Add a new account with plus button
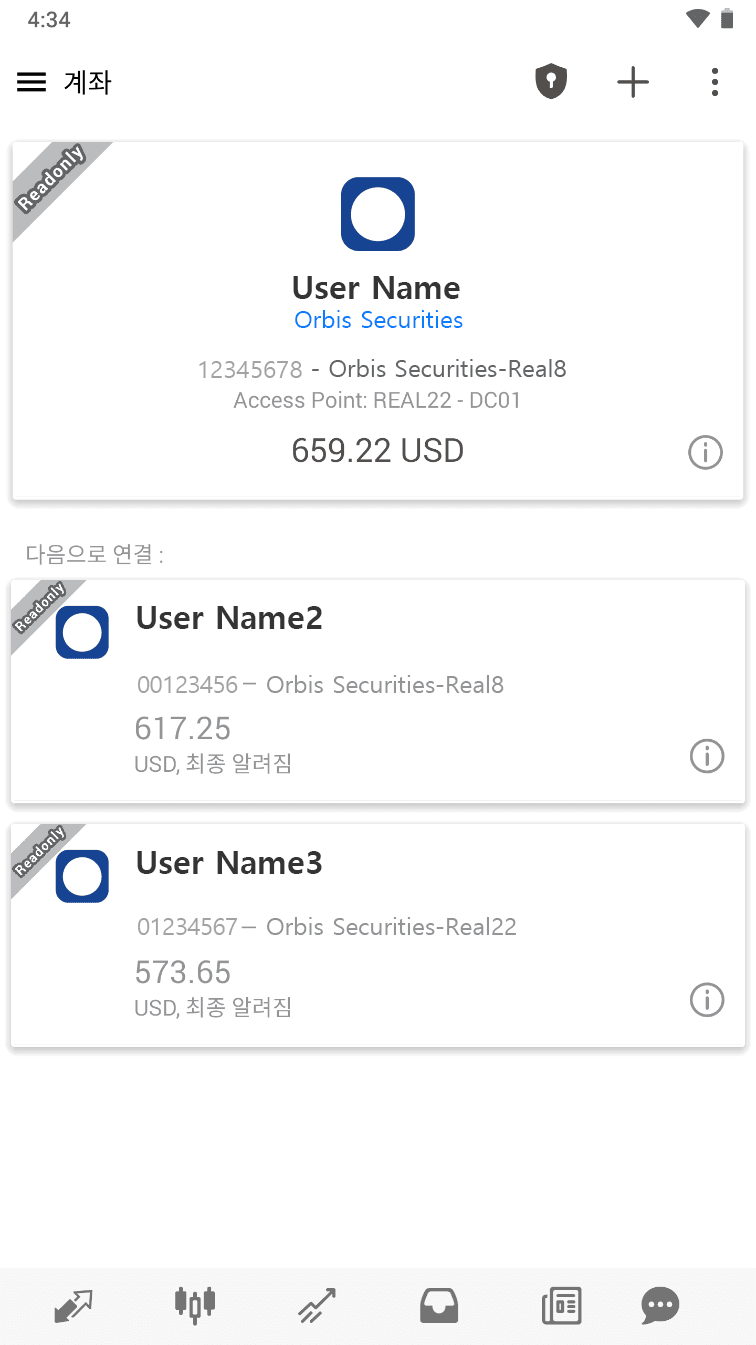Viewport: 756px width, 1345px height. pos(633,82)
